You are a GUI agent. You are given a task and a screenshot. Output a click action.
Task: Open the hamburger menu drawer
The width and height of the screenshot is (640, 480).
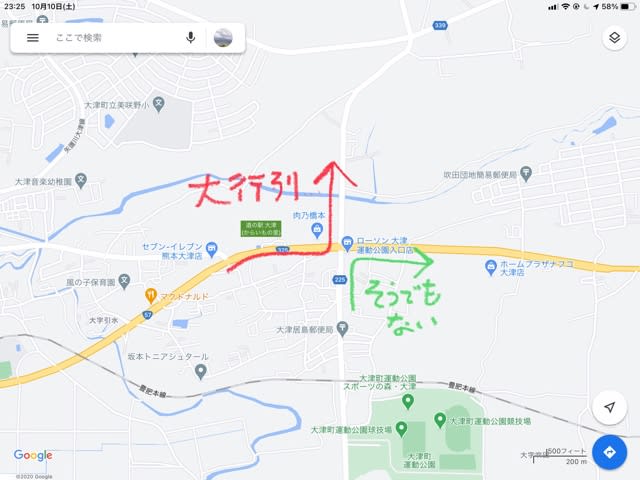[33, 37]
